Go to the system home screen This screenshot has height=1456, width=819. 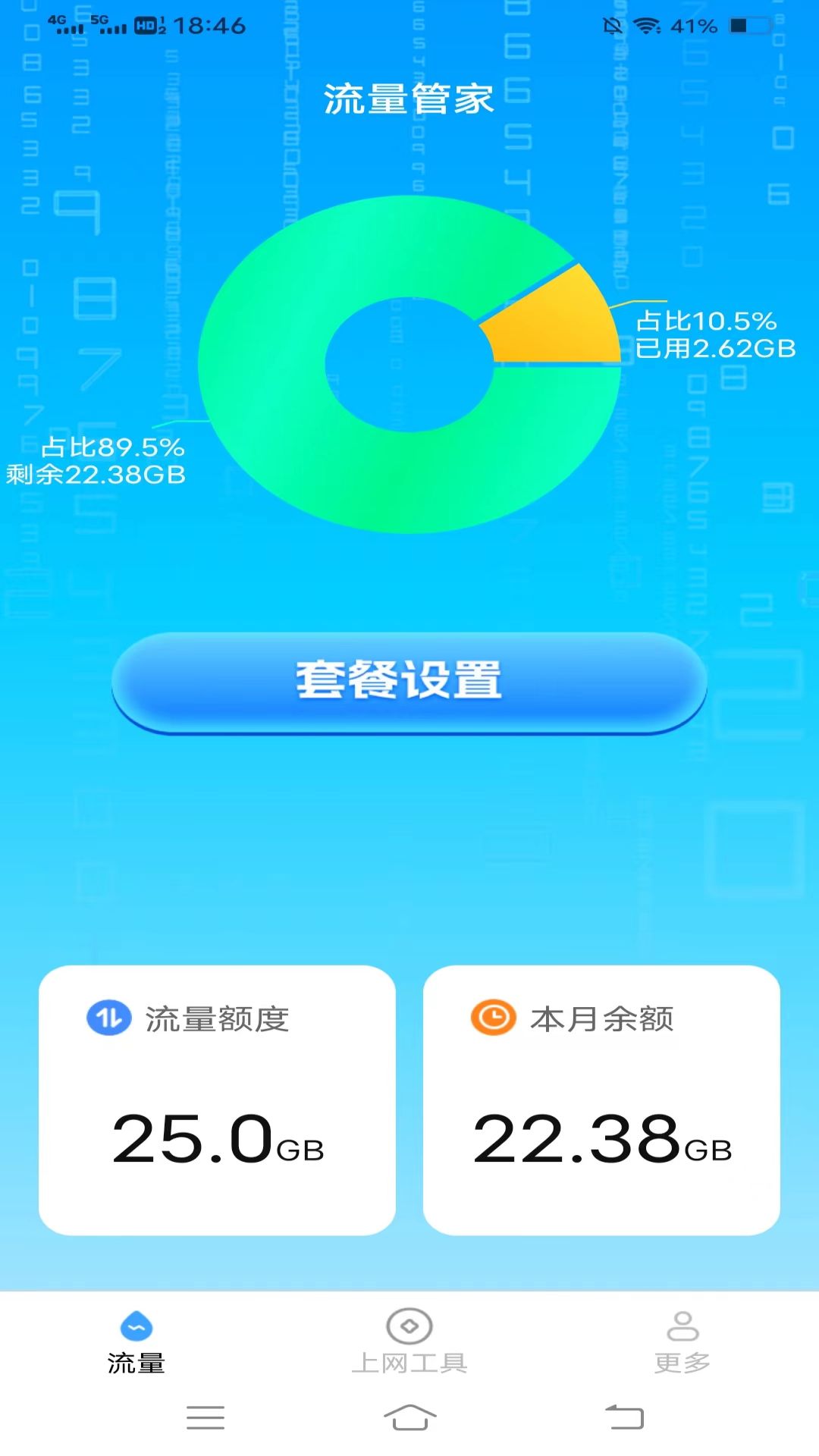click(x=409, y=1417)
